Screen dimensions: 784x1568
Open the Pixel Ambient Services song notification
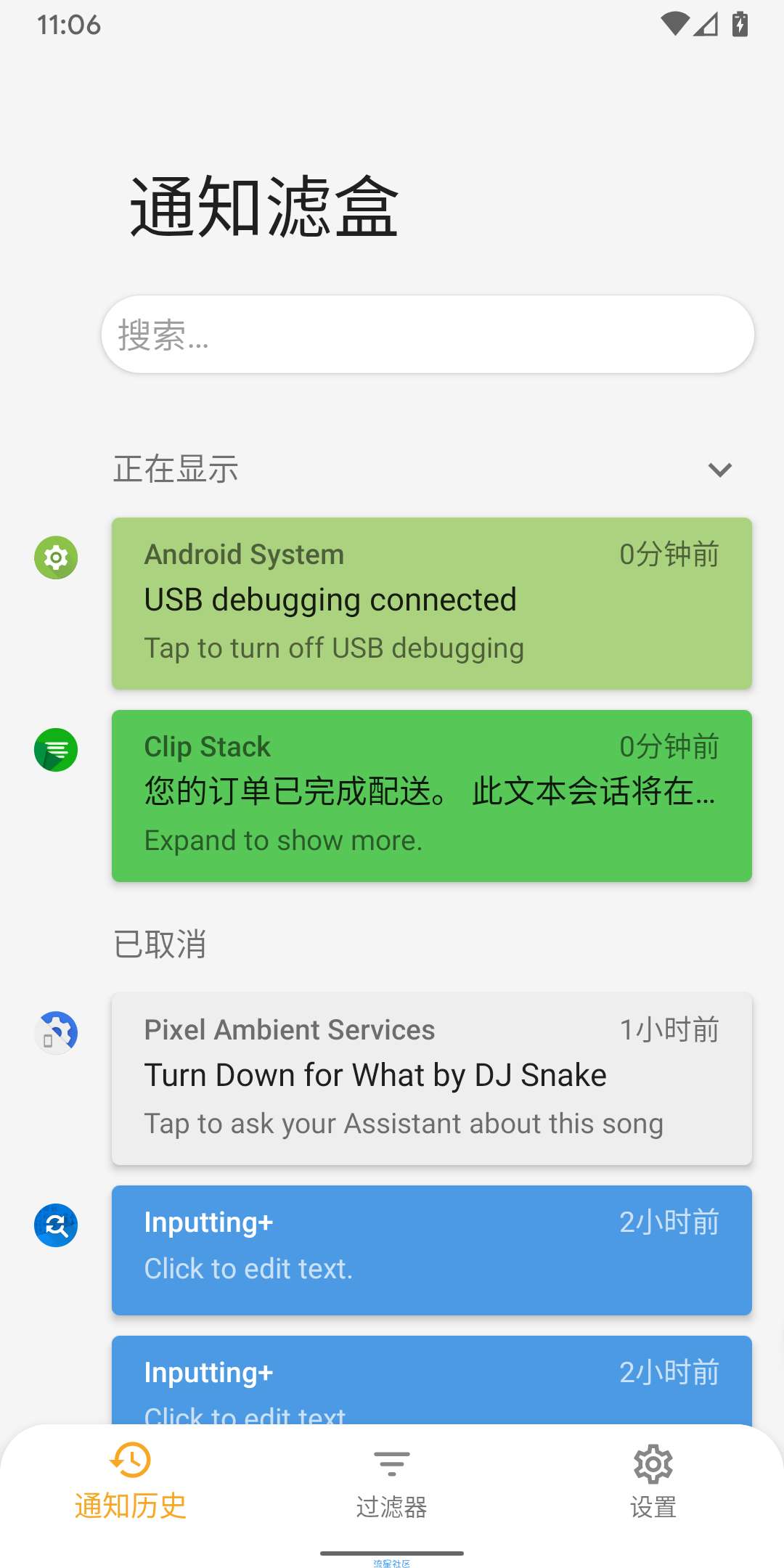coord(431,1078)
